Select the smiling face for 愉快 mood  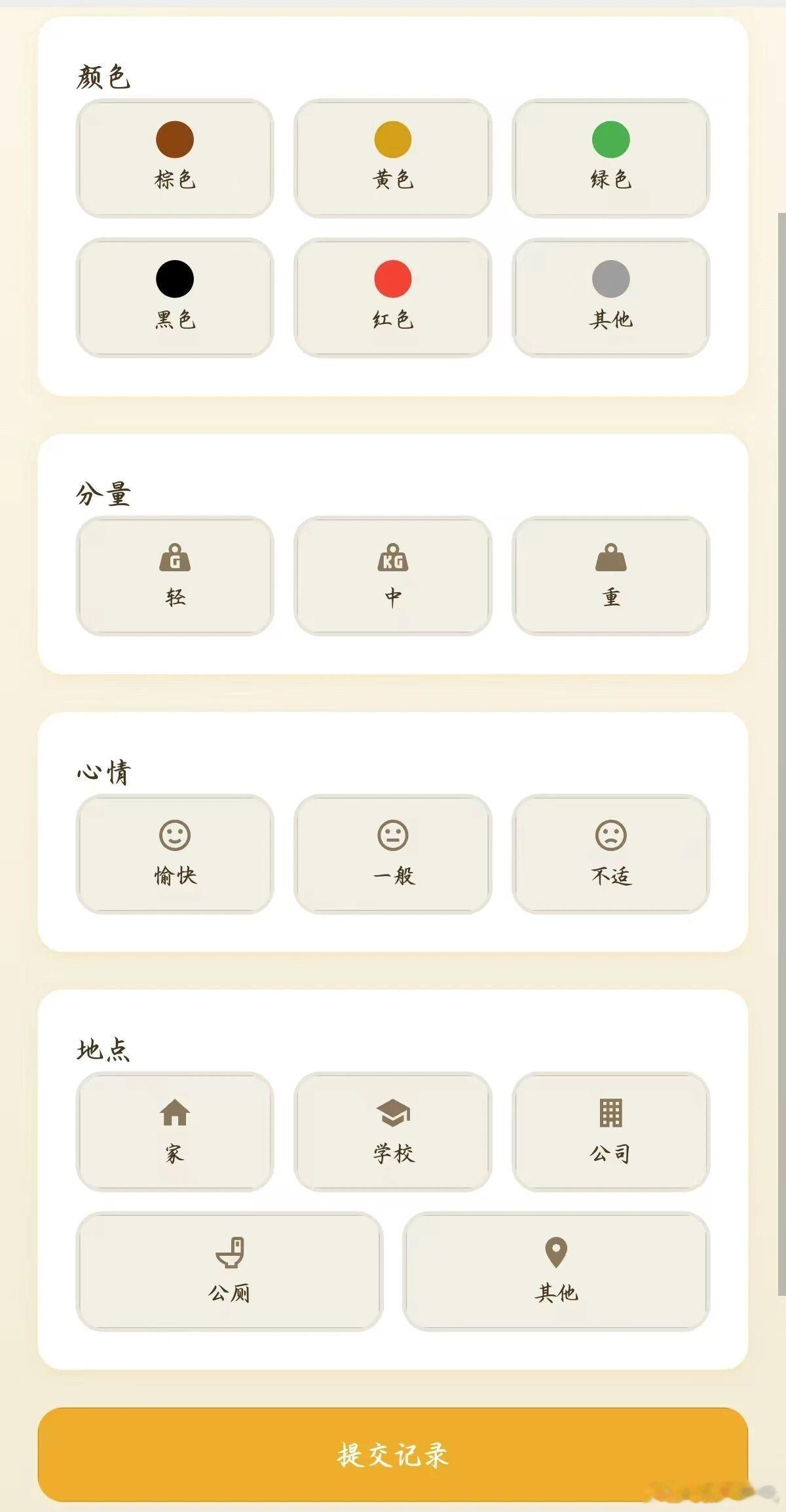tap(174, 834)
